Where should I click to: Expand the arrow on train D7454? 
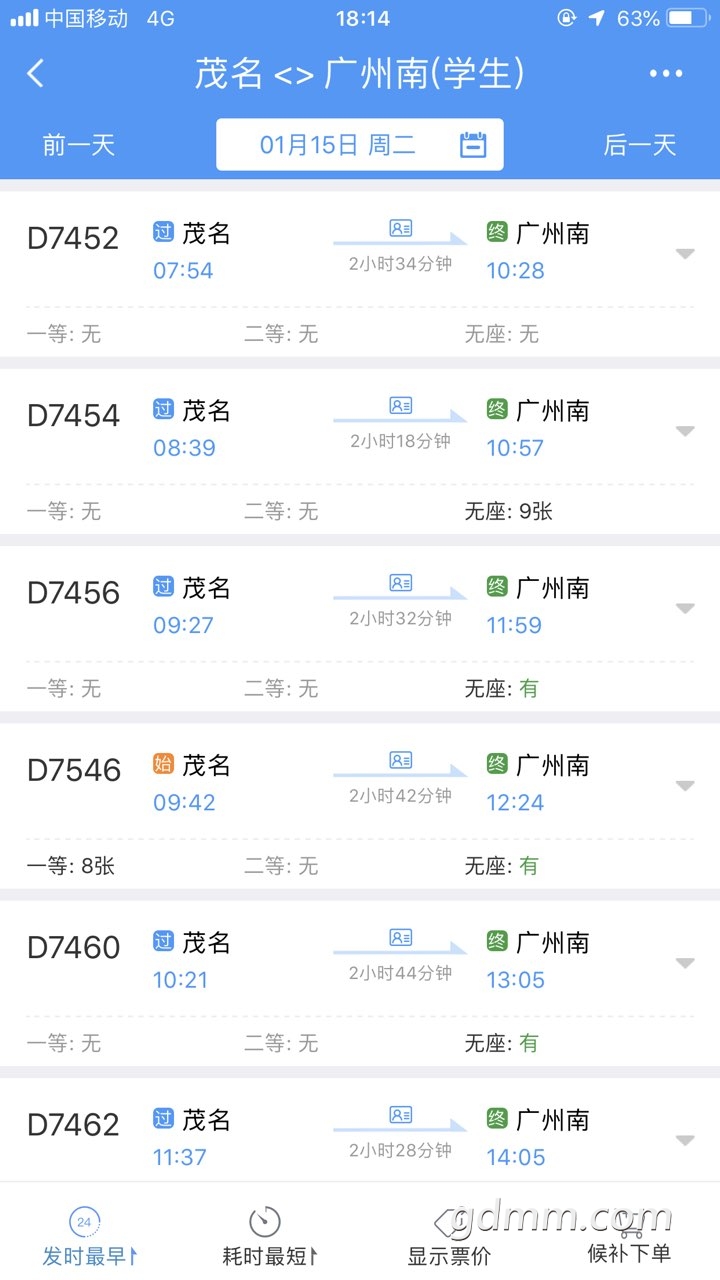(x=685, y=431)
